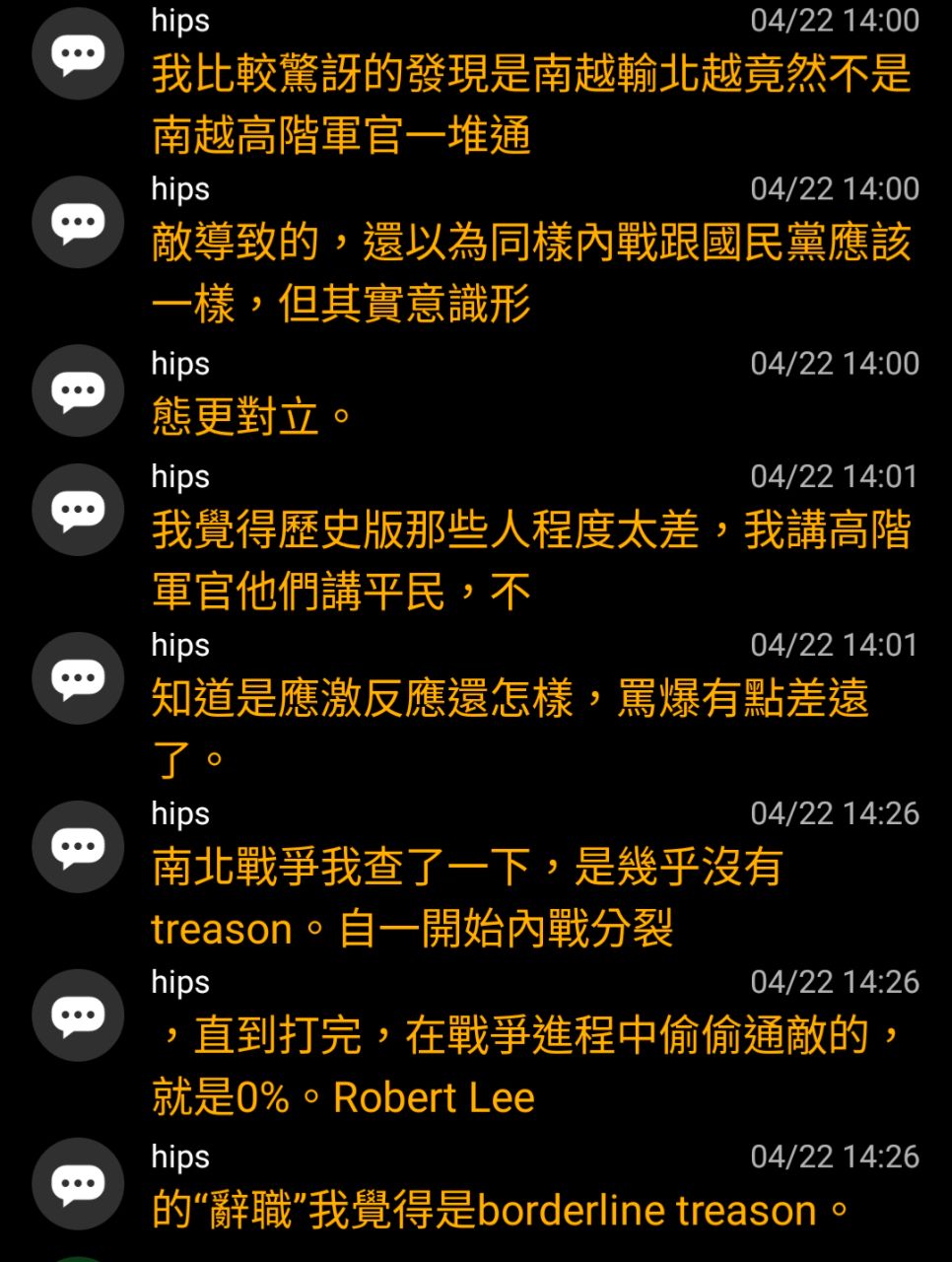Screen dimensions: 952x1262
Task: Select the comment beginning 知道是應激反應
Action: click(x=510, y=730)
